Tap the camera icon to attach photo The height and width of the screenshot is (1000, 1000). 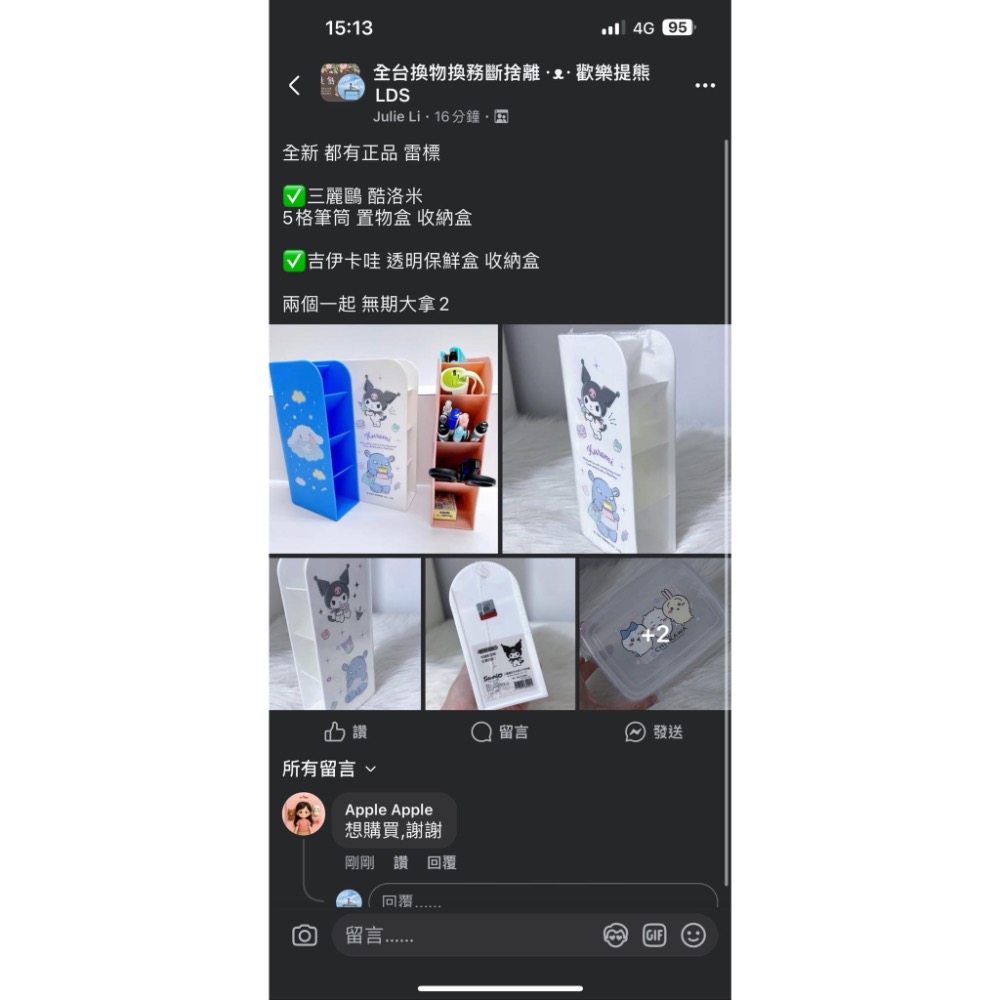point(304,935)
